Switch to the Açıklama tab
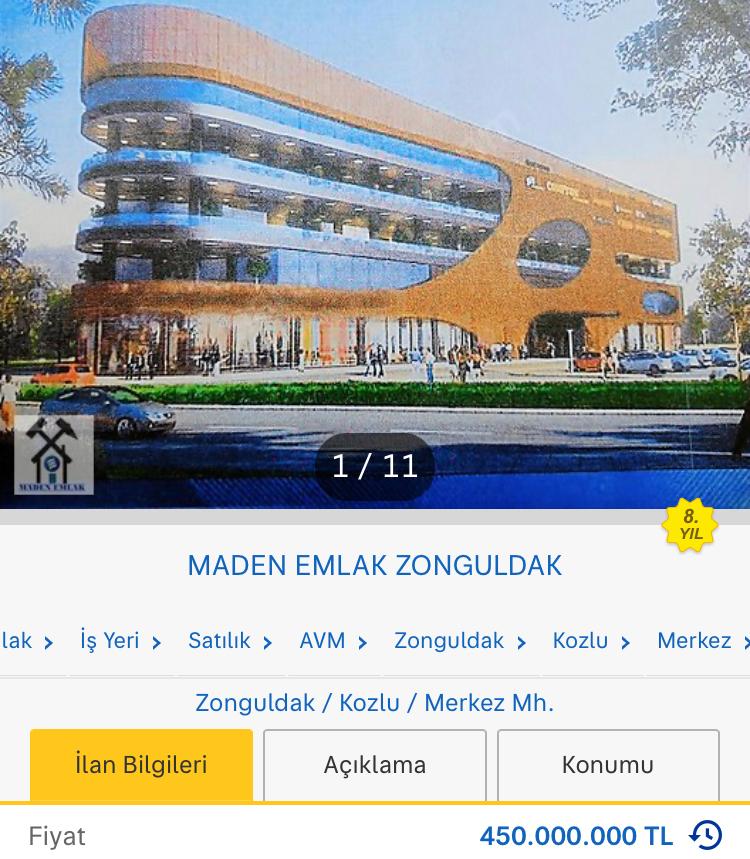 375,765
